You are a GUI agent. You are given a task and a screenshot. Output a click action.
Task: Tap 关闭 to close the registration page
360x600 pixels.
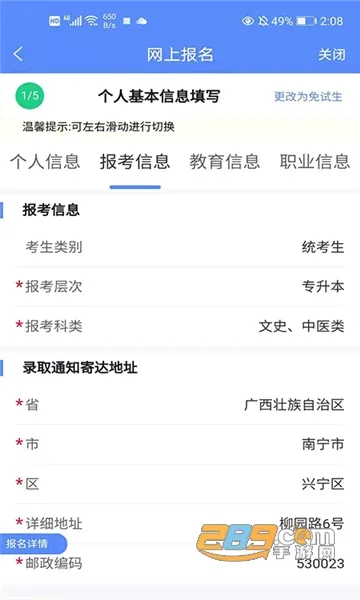331,55
